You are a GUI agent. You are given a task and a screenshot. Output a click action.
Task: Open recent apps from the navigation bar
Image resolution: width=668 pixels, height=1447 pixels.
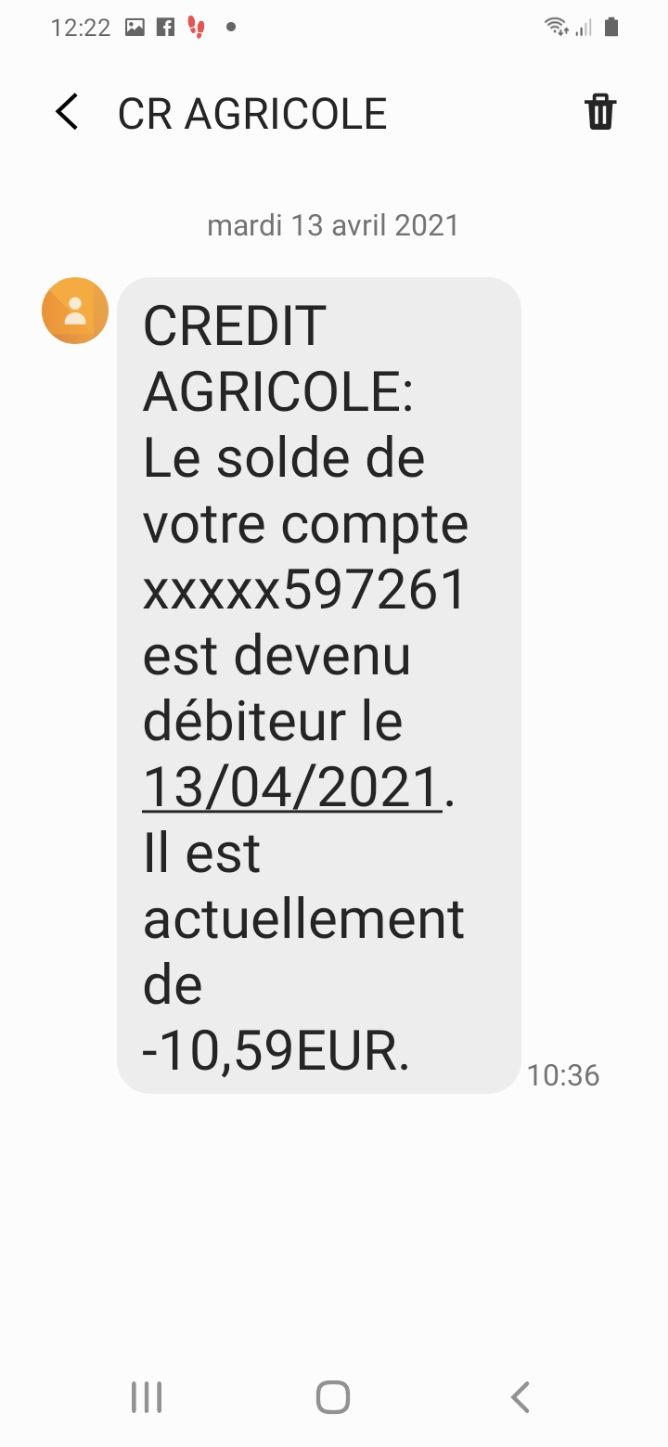coord(147,1397)
